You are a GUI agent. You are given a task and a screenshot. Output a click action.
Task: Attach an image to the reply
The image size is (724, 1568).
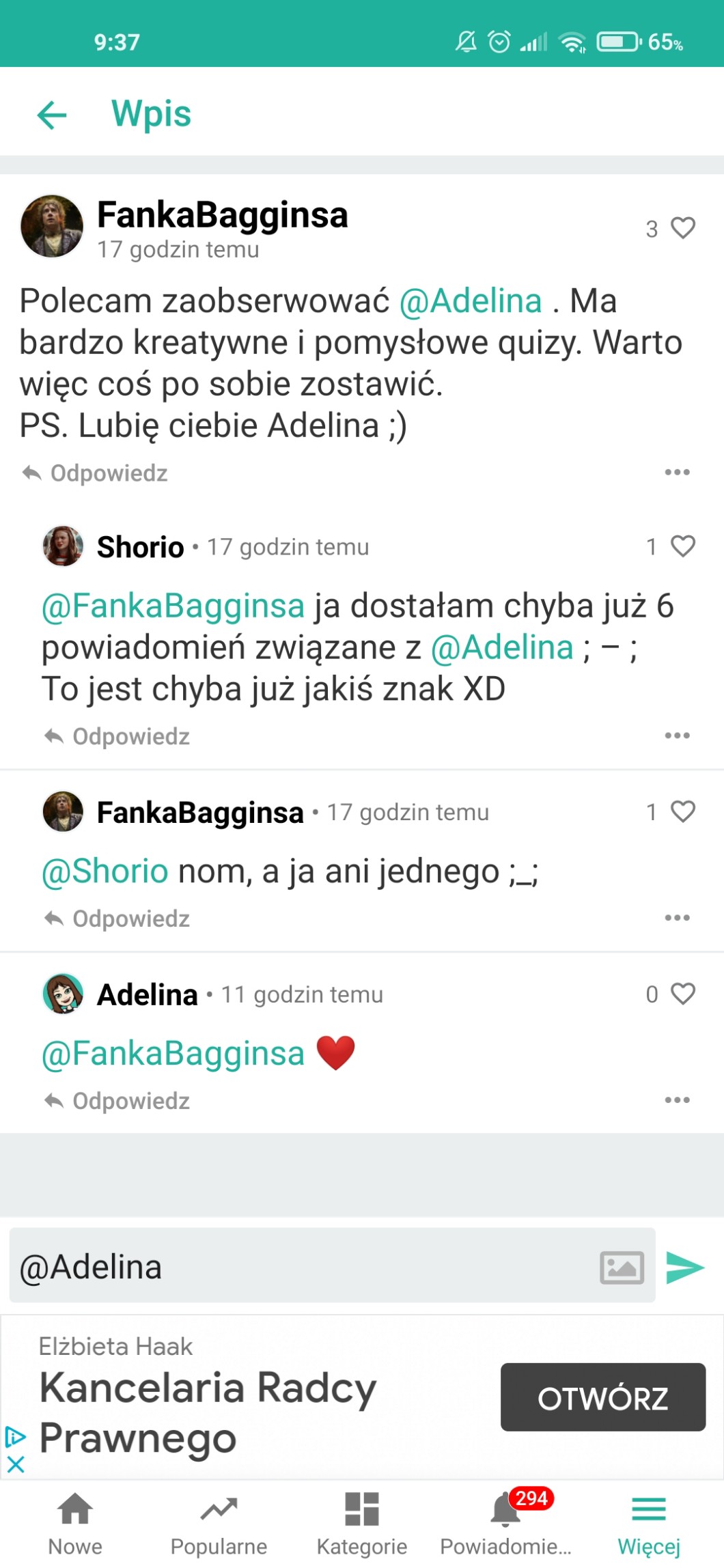coord(622,1268)
